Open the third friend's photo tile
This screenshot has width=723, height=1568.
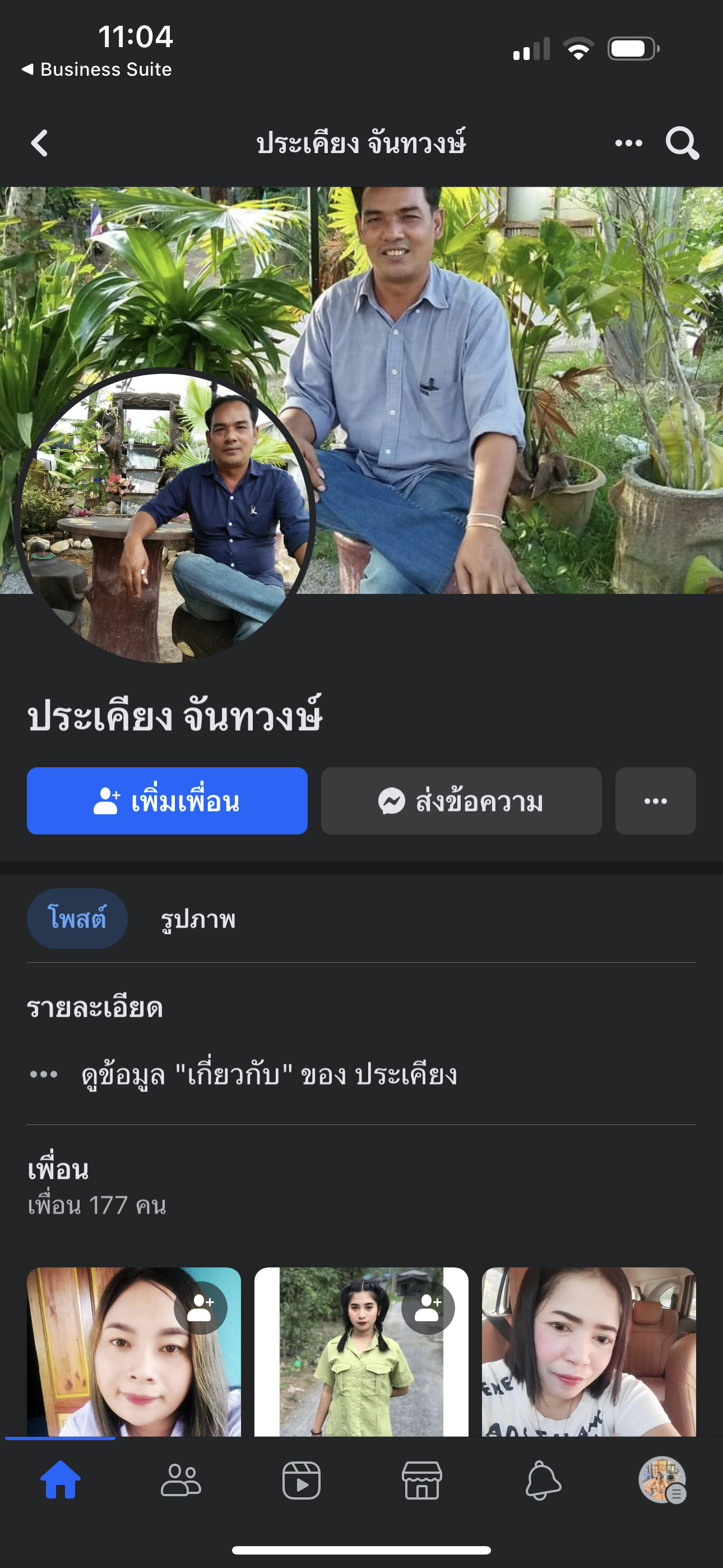[588, 1352]
